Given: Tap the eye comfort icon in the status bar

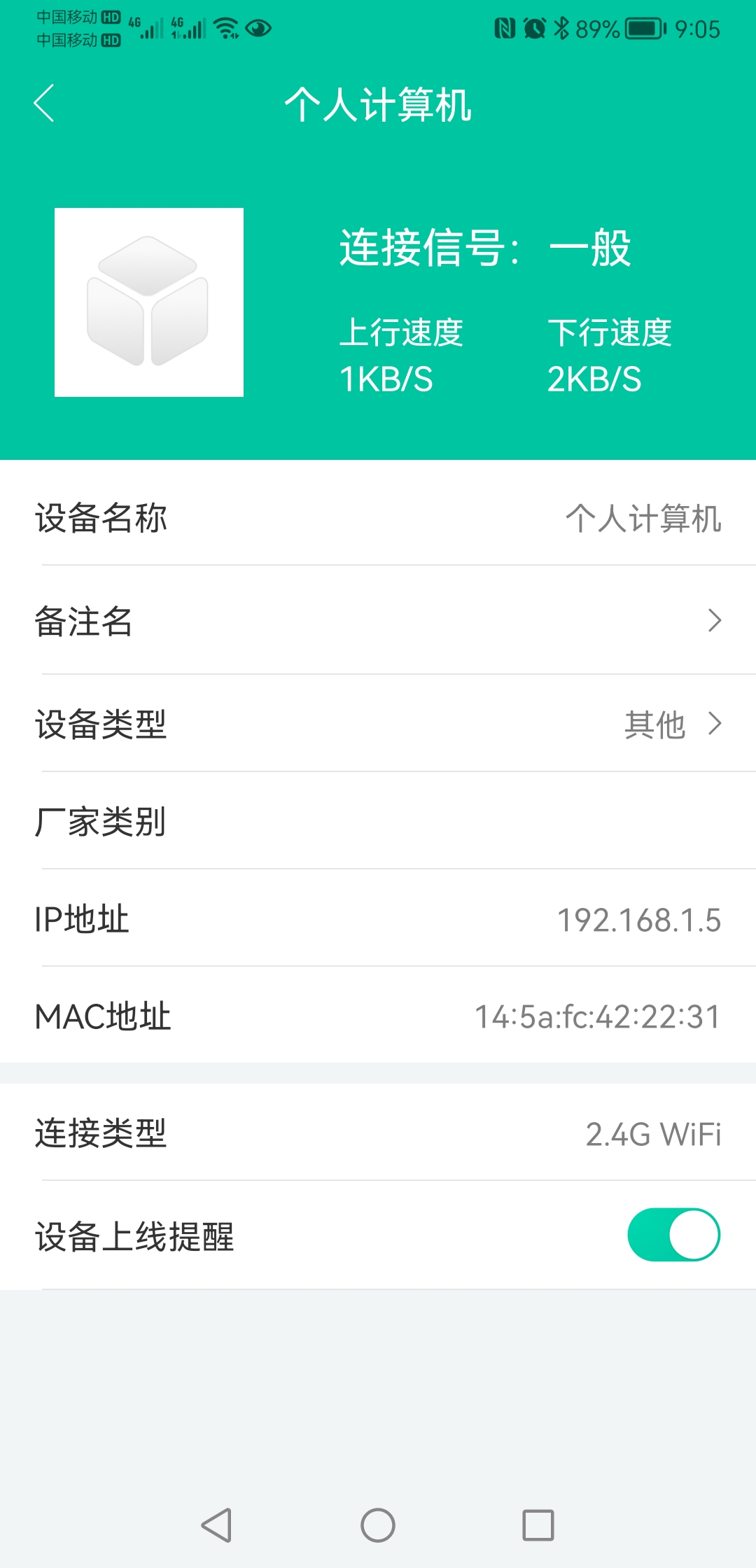Looking at the screenshot, I should point(258,29).
